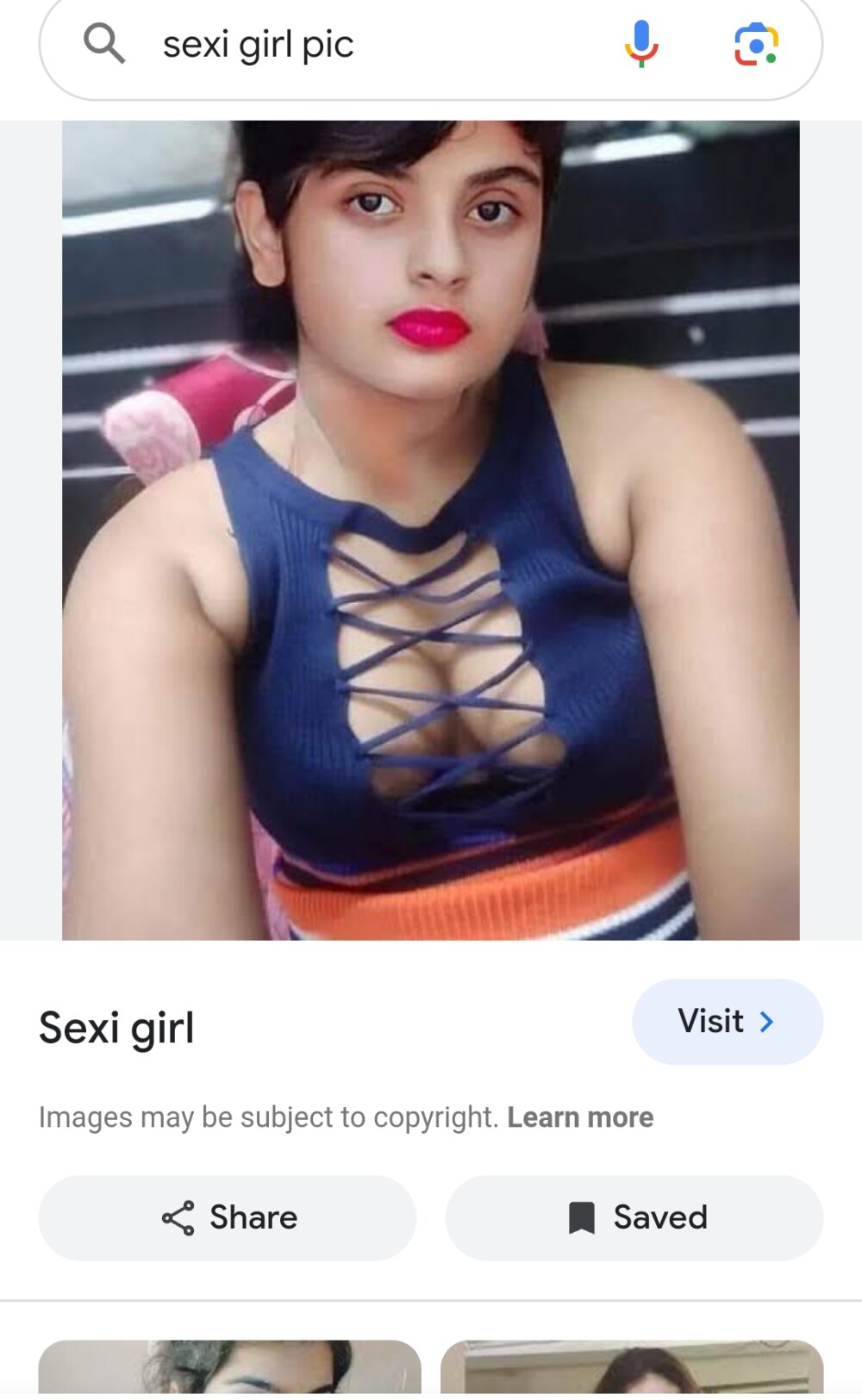Tap the voice search microphone icon
862x1400 pixels.
pyautogui.click(x=641, y=45)
